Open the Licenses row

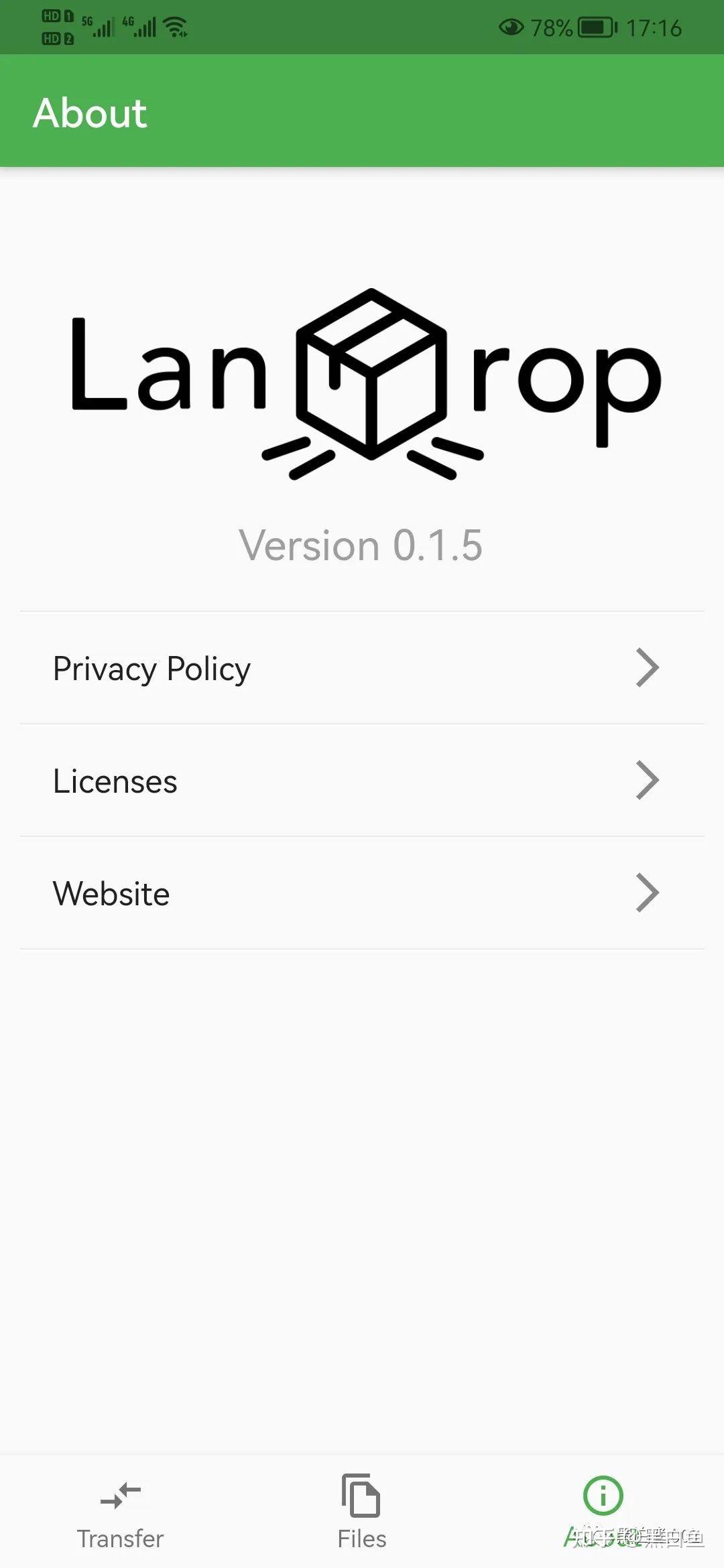362,780
